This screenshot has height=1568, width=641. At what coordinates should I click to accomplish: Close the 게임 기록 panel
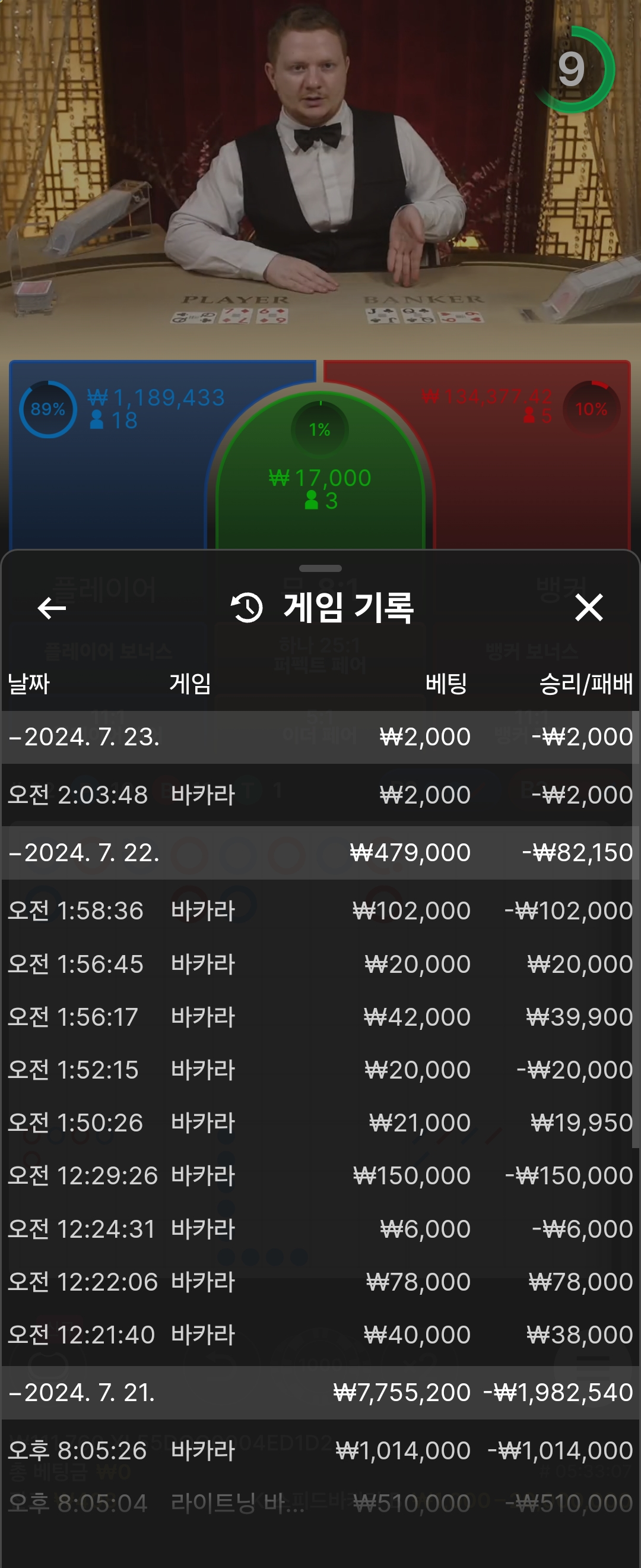coord(588,608)
